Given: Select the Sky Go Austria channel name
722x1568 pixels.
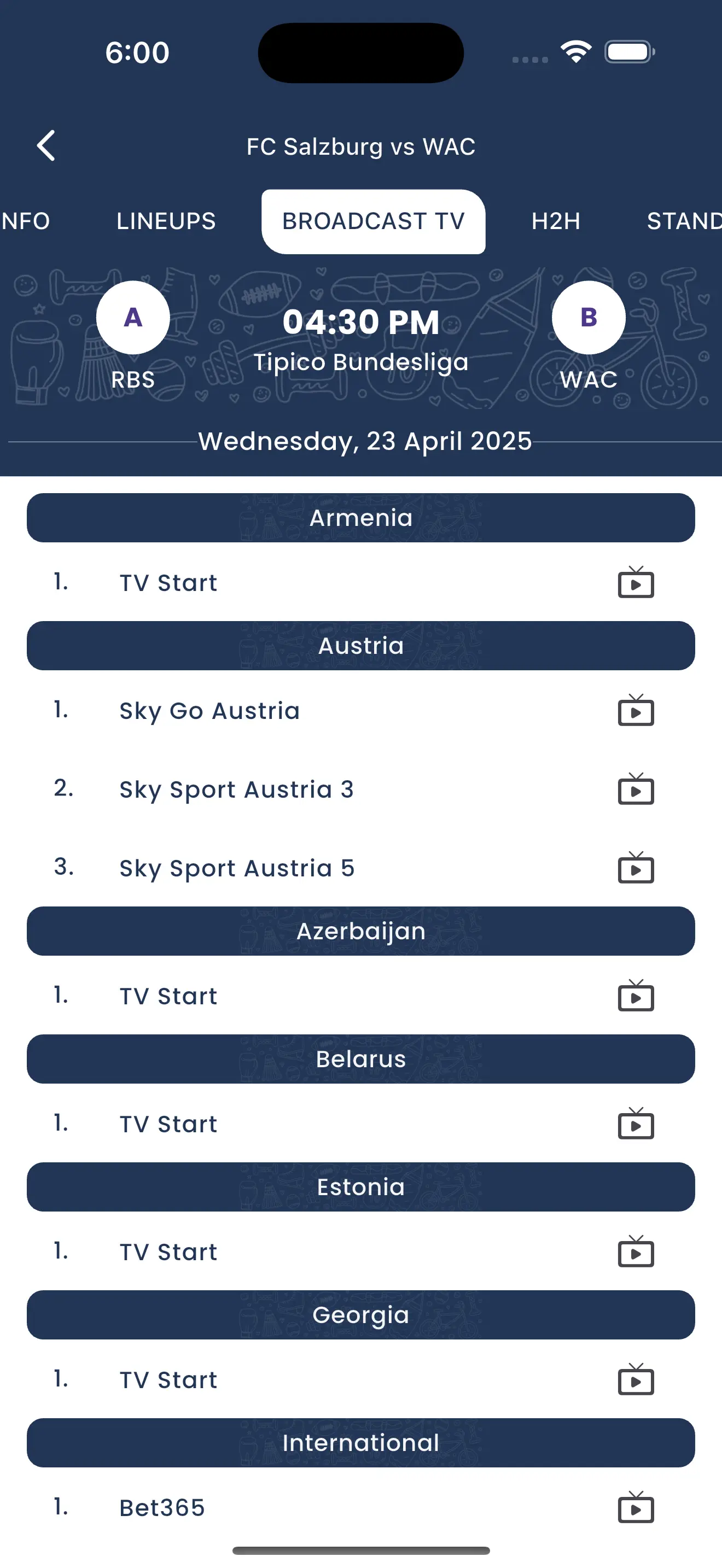Looking at the screenshot, I should click(208, 710).
